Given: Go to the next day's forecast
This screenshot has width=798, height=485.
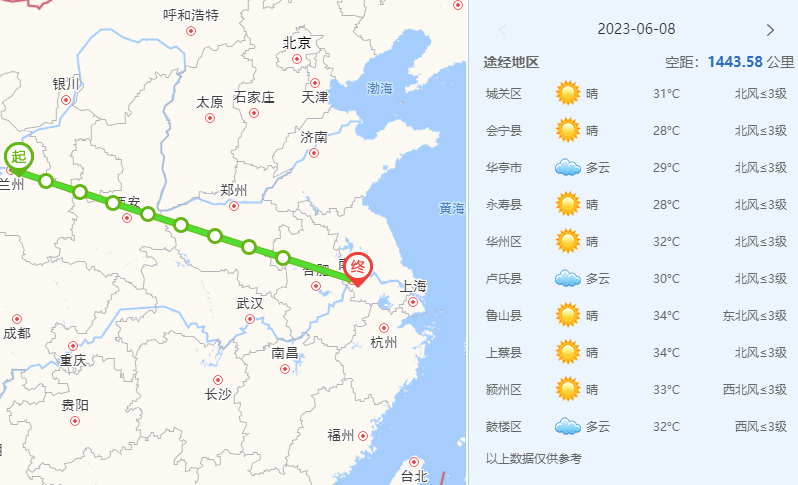Looking at the screenshot, I should pyautogui.click(x=769, y=30).
